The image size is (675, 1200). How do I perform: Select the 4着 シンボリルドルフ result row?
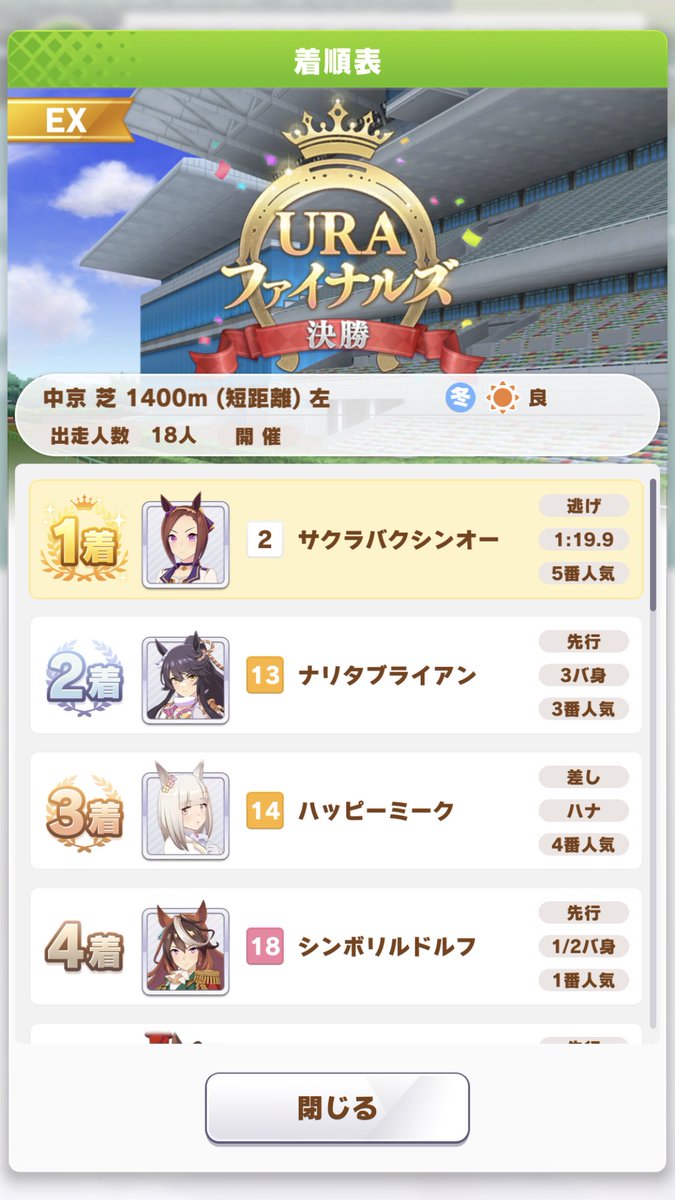click(x=335, y=946)
